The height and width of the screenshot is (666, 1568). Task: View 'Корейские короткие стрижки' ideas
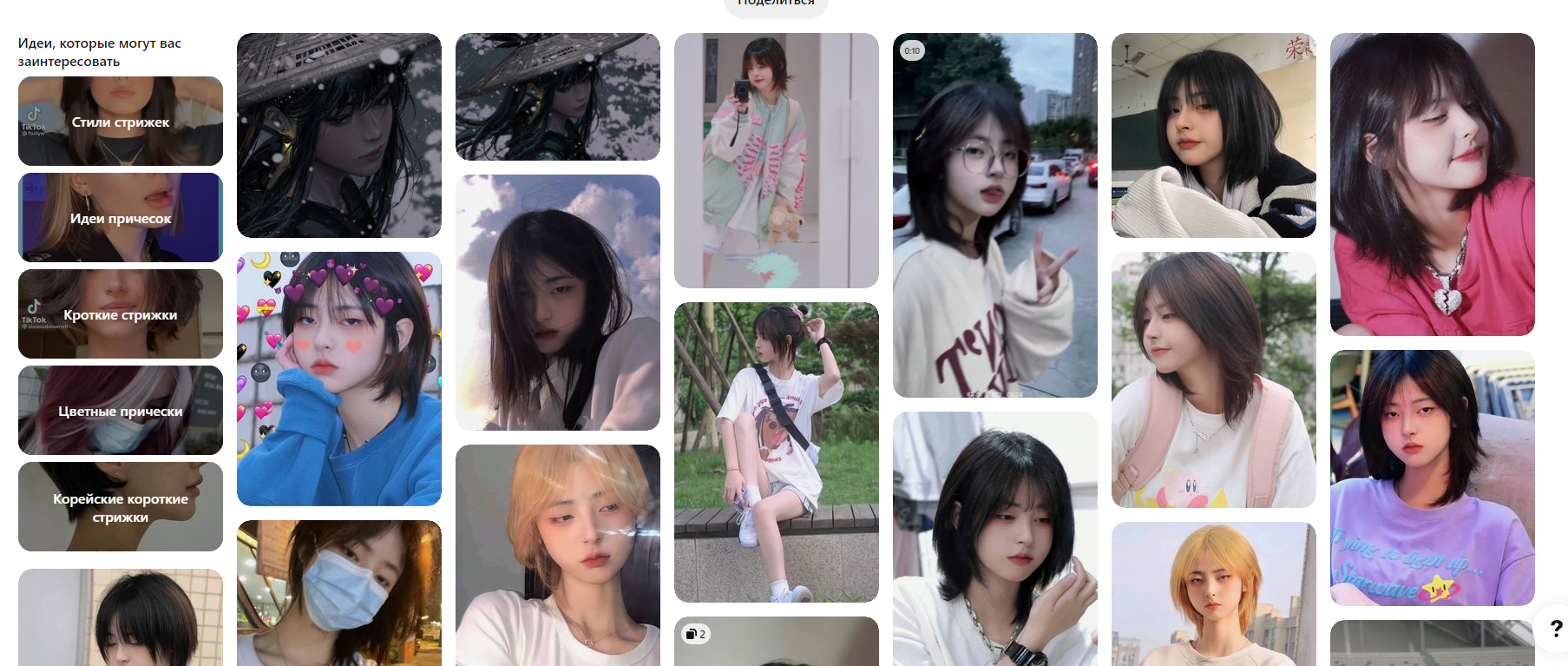pyautogui.click(x=121, y=507)
